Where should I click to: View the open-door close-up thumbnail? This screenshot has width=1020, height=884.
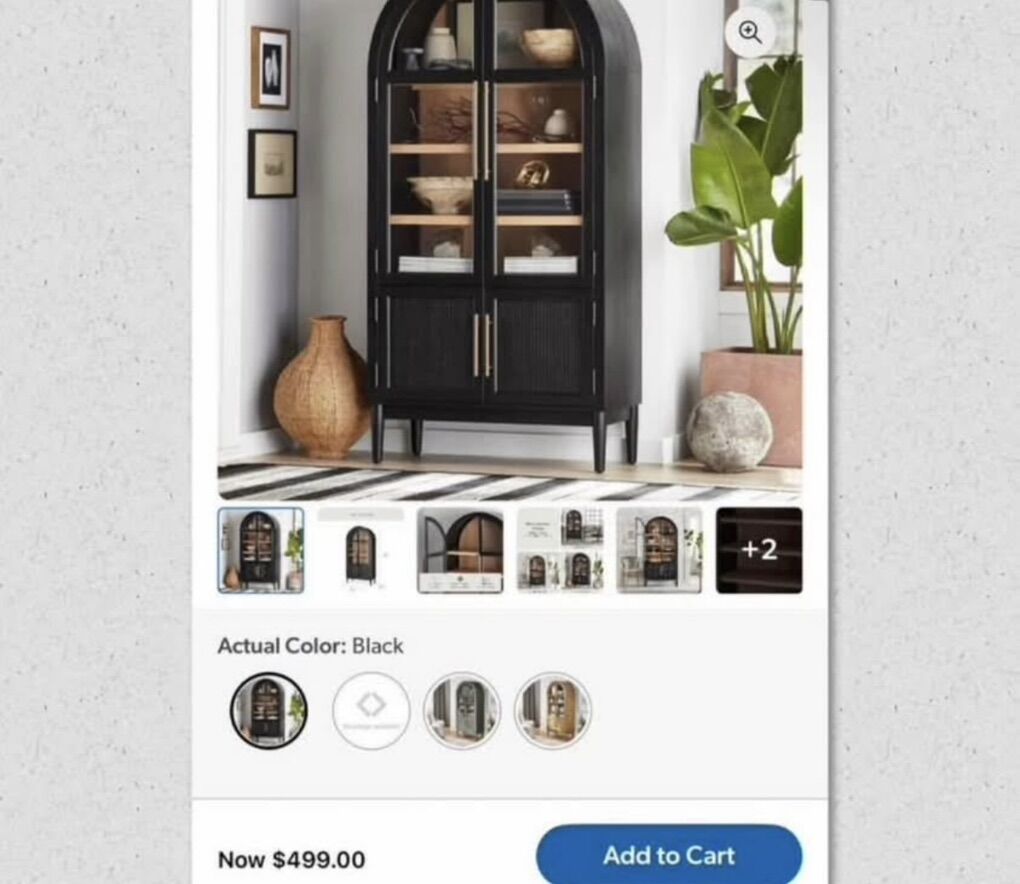[x=460, y=550]
